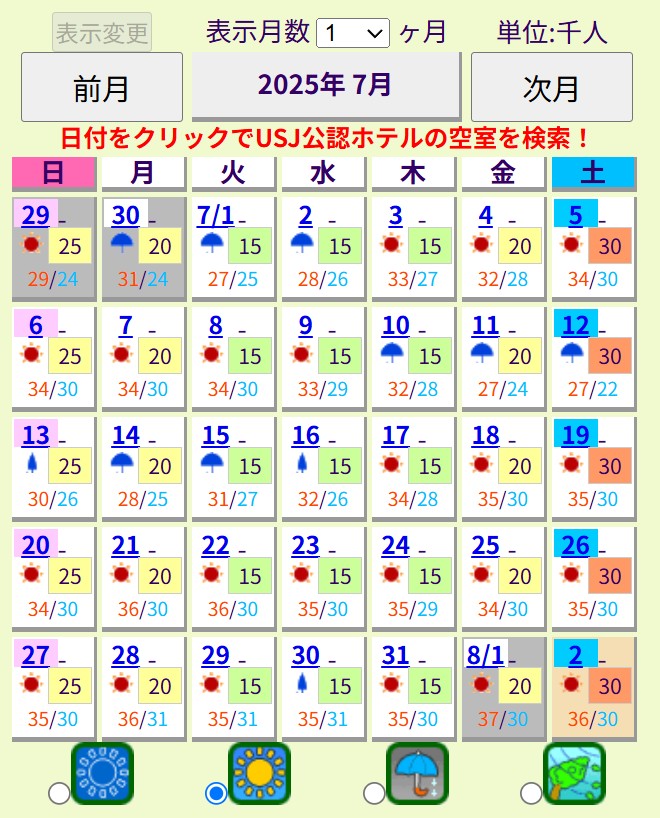Select date 26 on Saturday
660x818 pixels.
(x=575, y=546)
